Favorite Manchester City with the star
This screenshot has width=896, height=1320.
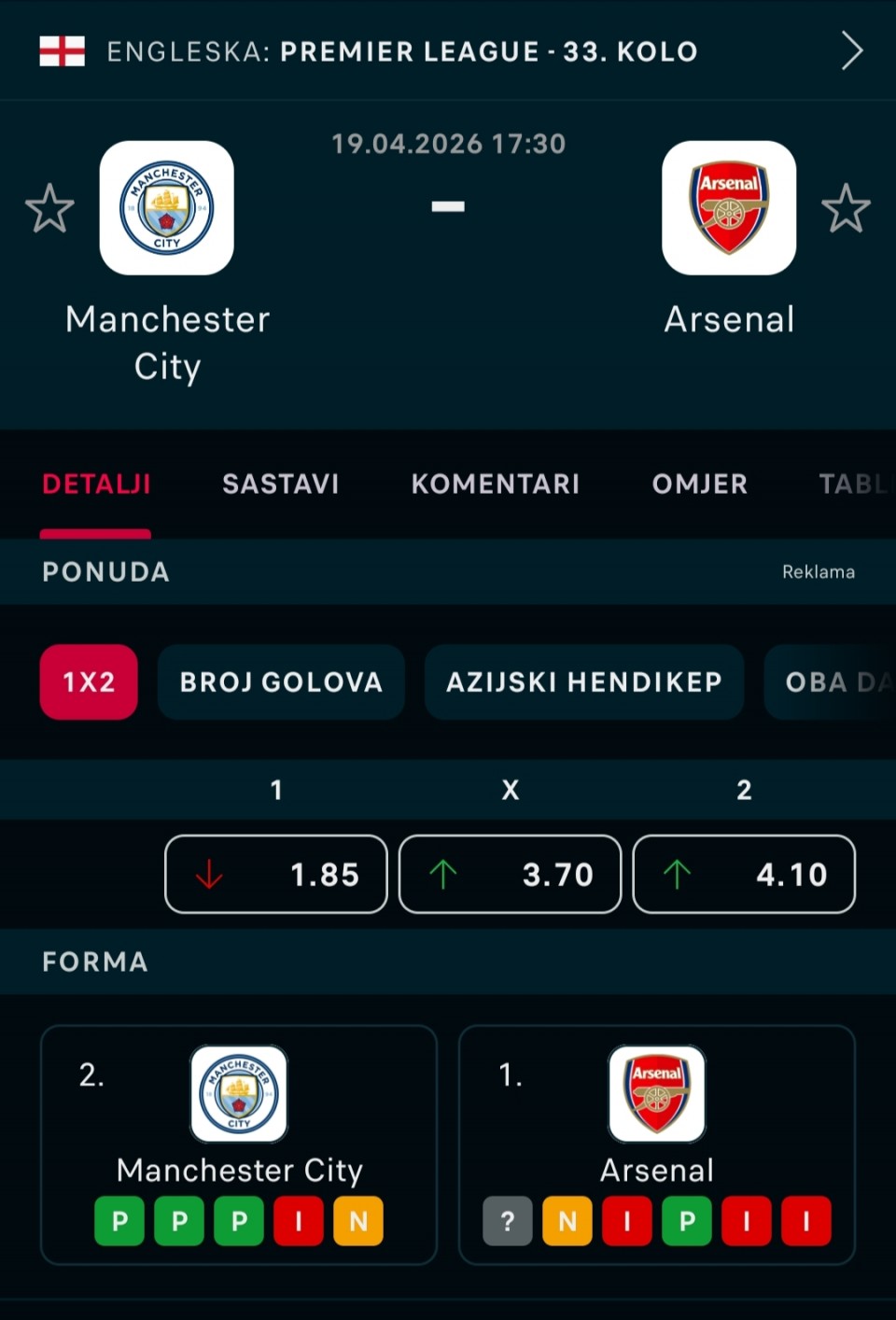[49, 208]
